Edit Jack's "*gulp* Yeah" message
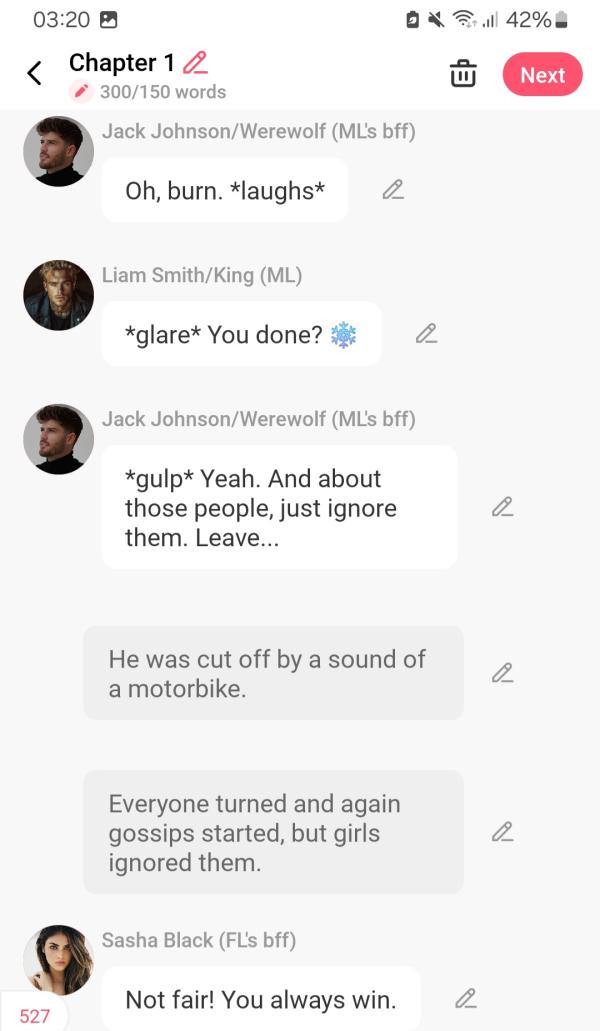600x1031 pixels. click(x=502, y=507)
